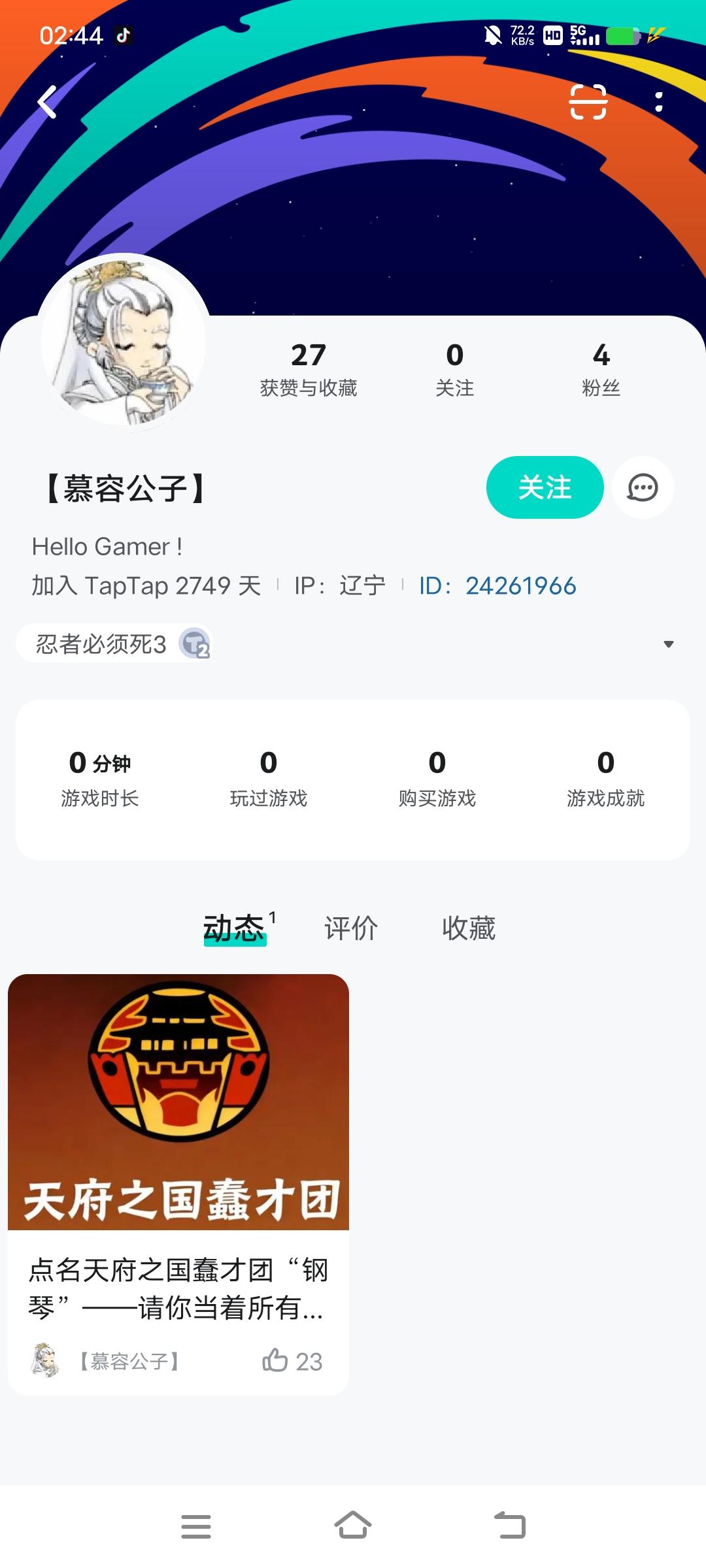Open the three-dot overflow menu

pos(658,102)
